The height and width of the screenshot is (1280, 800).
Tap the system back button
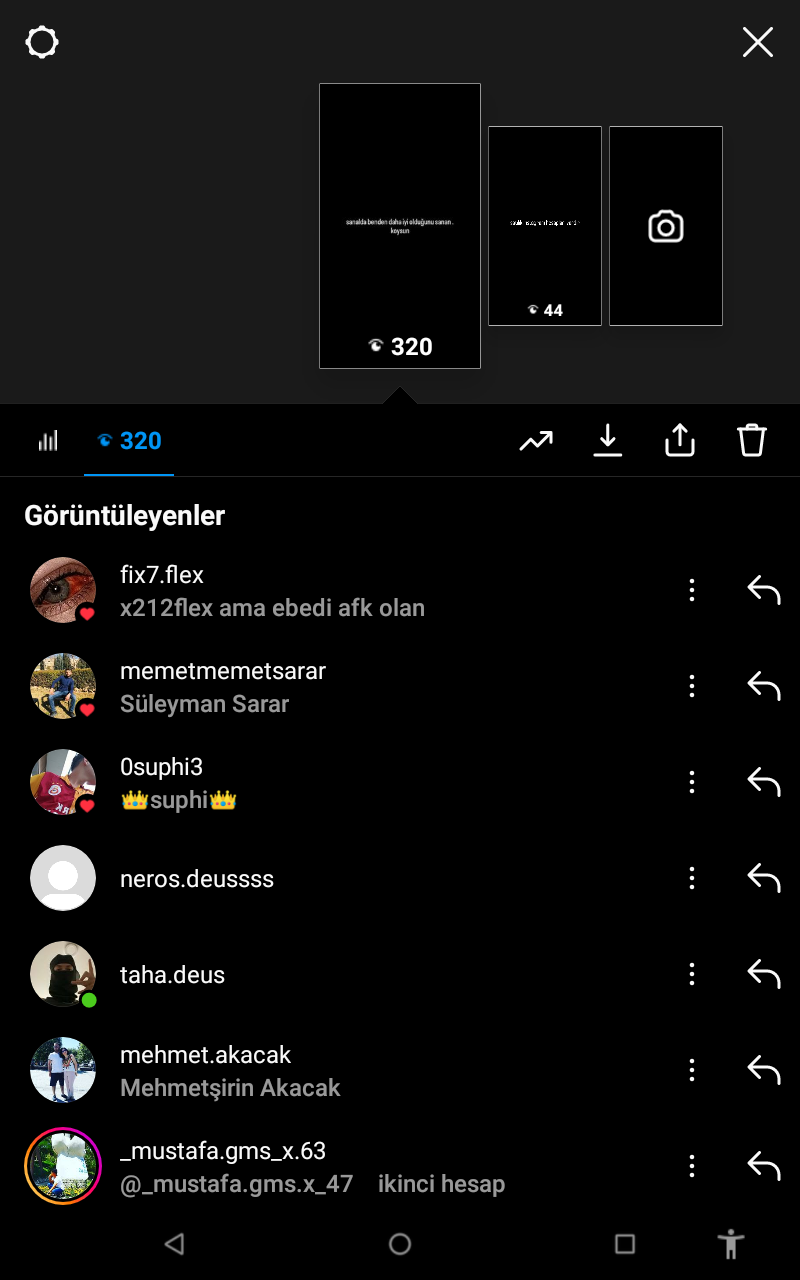[175, 1244]
